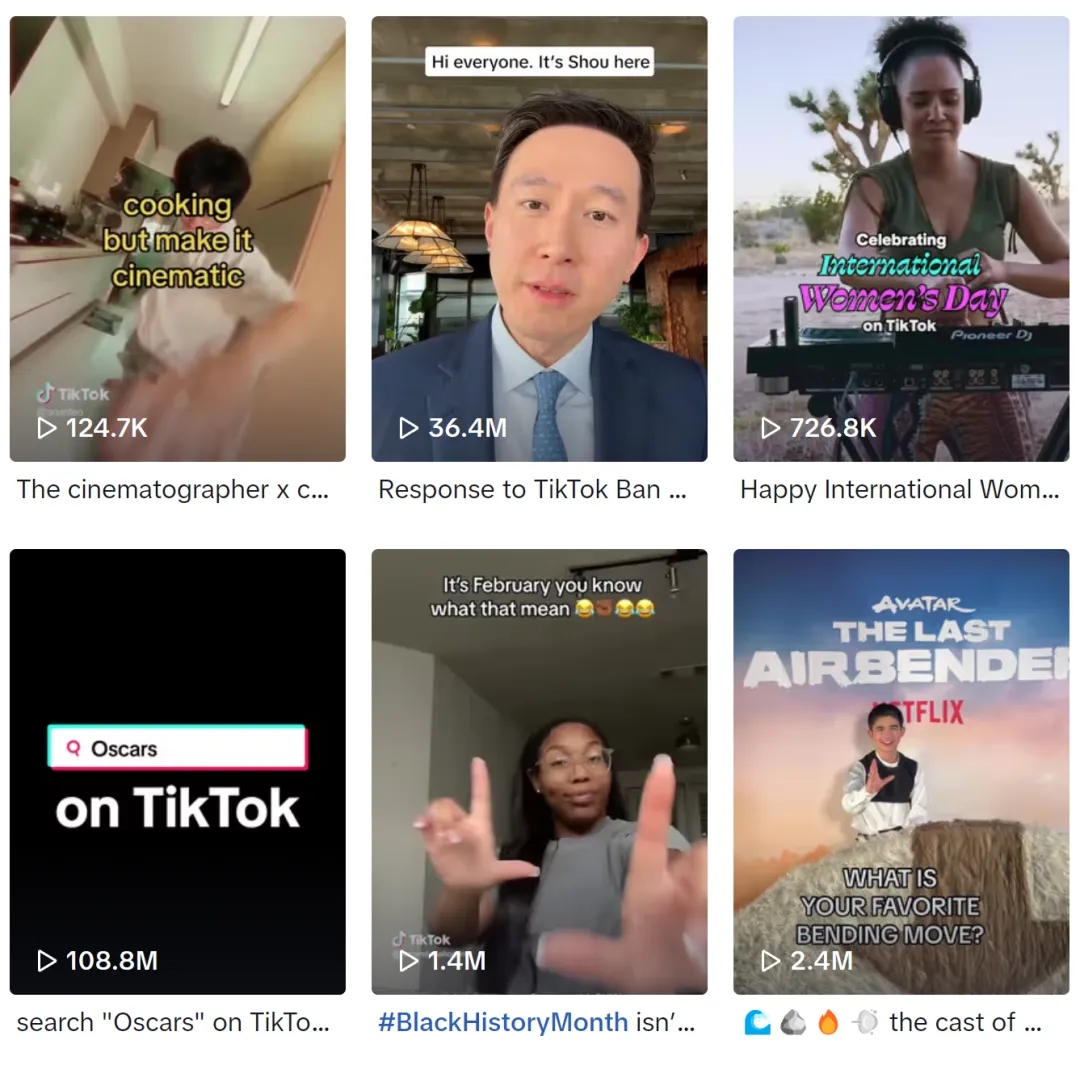Open the 'It's February' dance video
Image resolution: width=1080 pixels, height=1065 pixels.
pos(539,771)
